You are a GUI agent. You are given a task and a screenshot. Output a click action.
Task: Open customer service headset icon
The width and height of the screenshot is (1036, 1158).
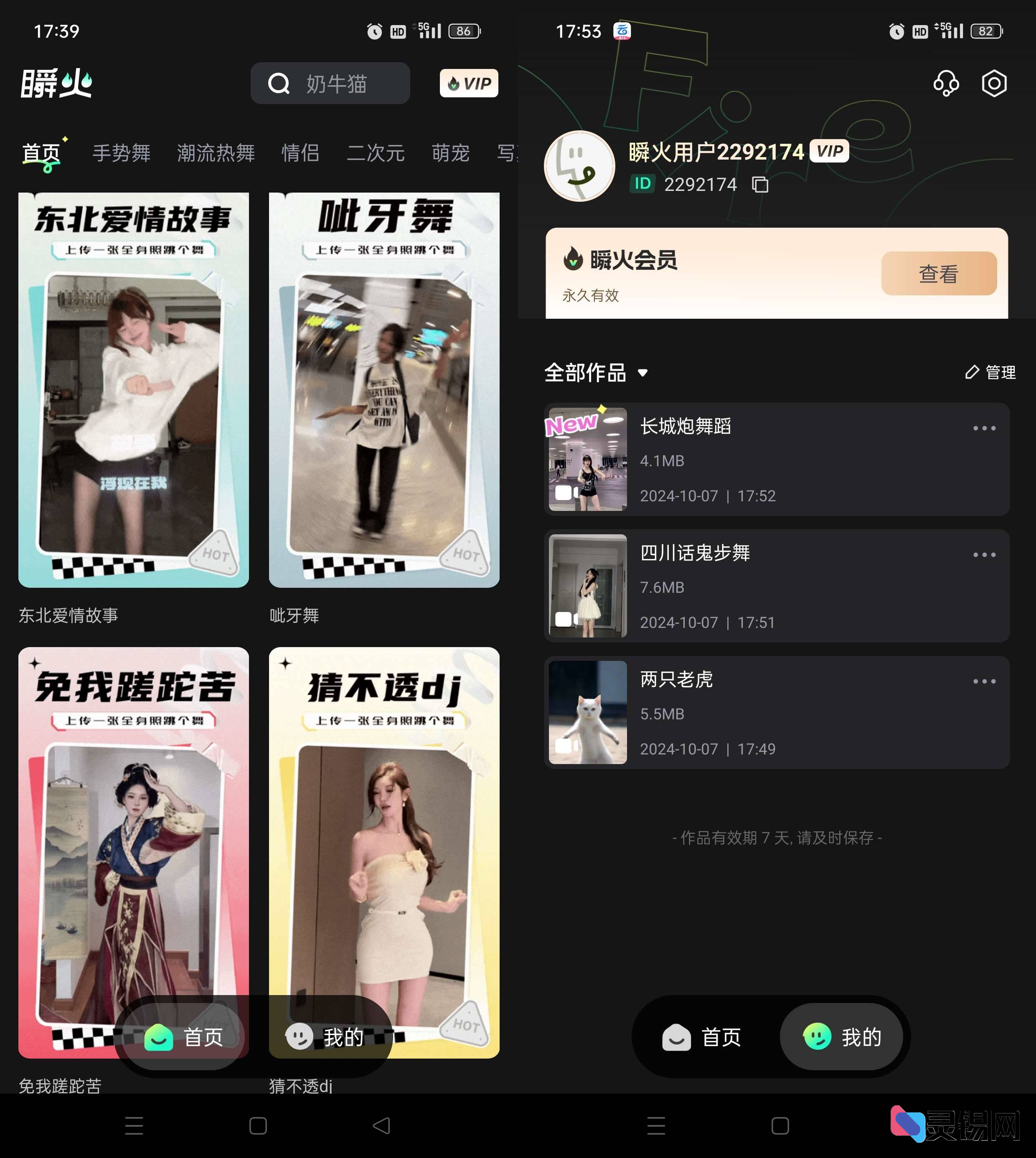pyautogui.click(x=945, y=84)
